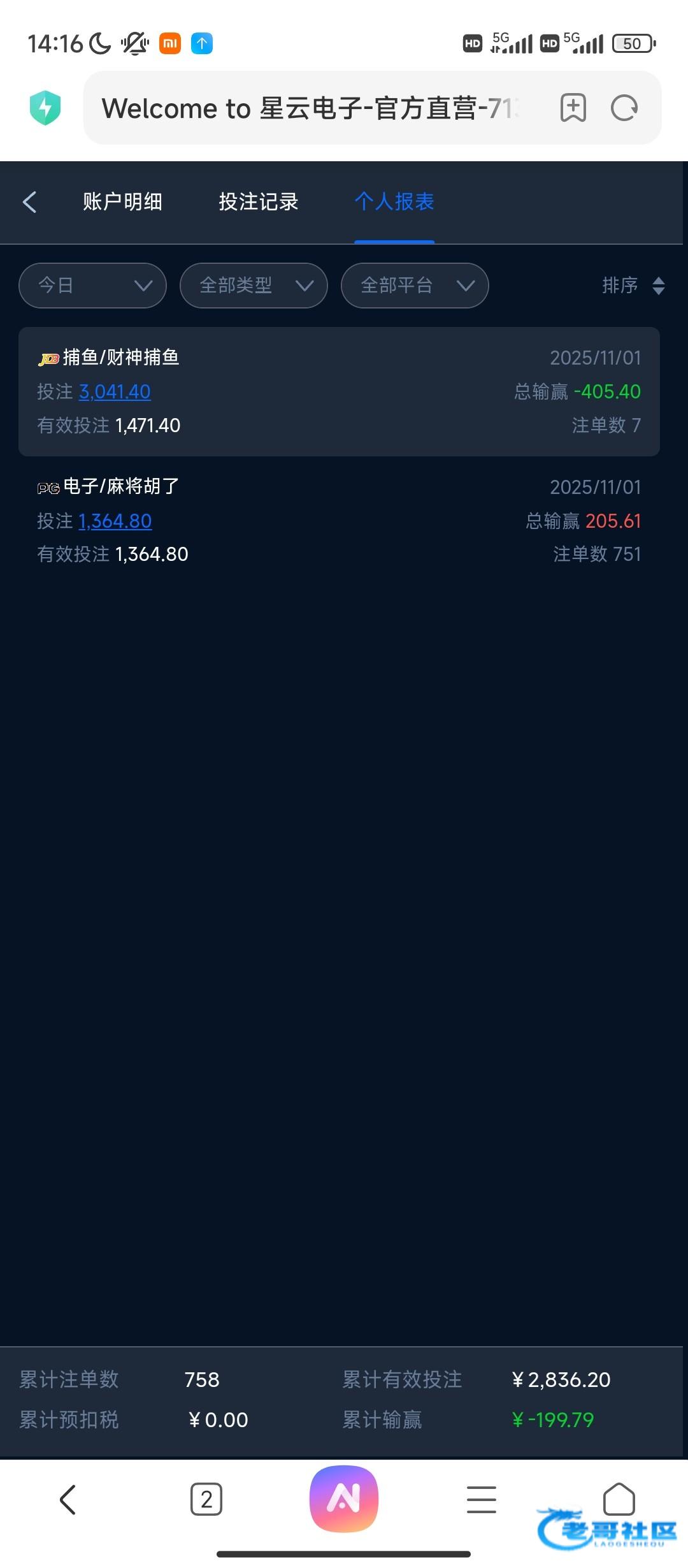This screenshot has width=688, height=1568.
Task: Switch to the 账户明细 tab
Action: [x=122, y=202]
